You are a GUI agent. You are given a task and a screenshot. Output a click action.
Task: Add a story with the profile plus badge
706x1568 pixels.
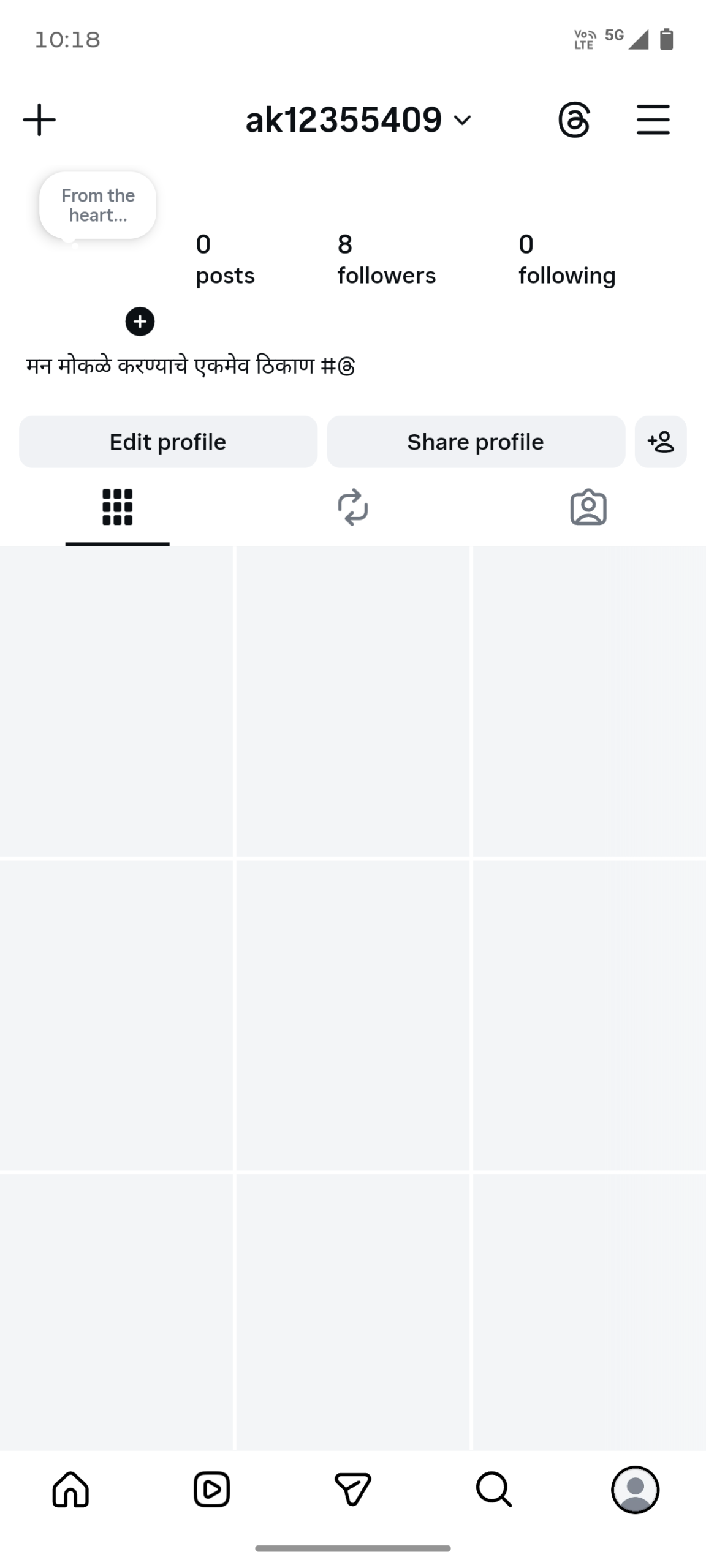pos(140,322)
